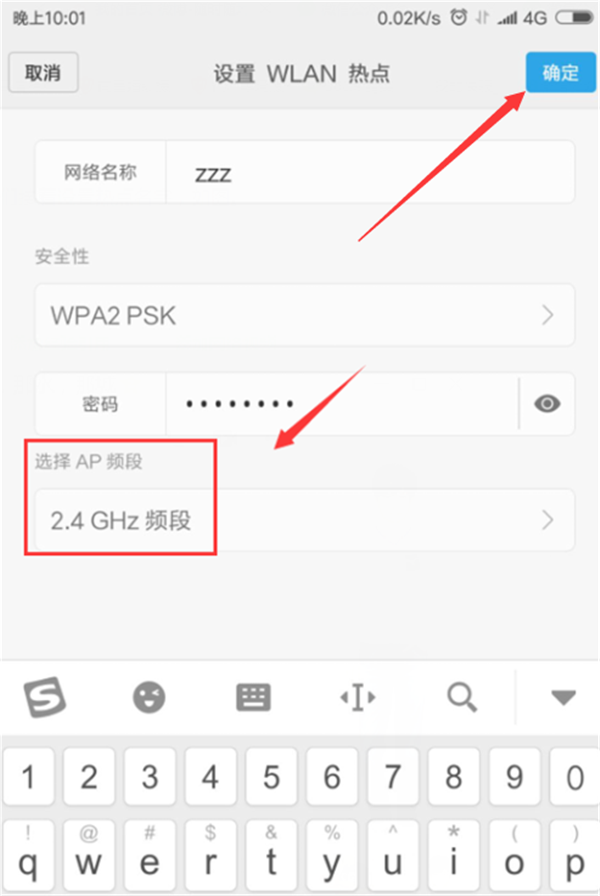Viewport: 600px width, 896px height.
Task: Tap the 取消 cancel button
Action: tap(43, 73)
